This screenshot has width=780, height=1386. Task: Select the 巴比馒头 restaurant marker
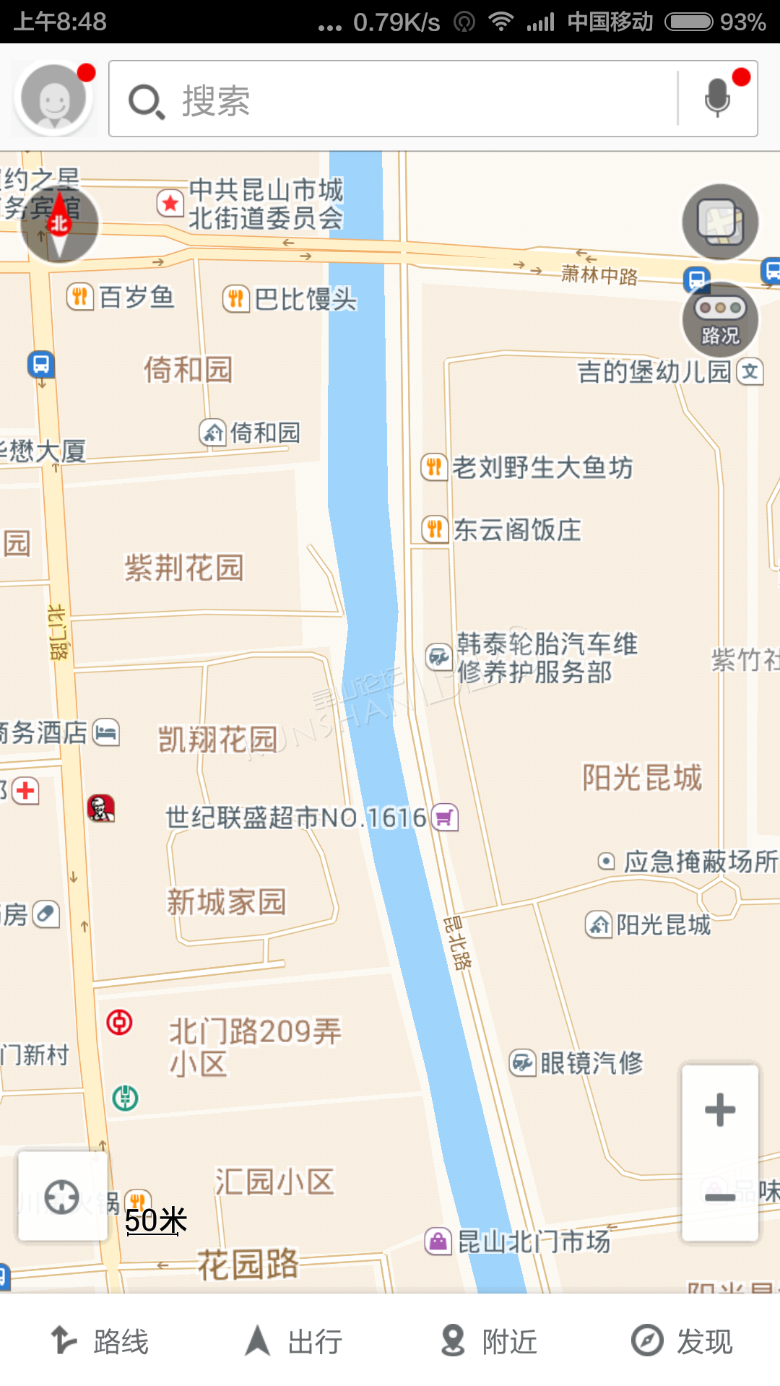[x=236, y=298]
